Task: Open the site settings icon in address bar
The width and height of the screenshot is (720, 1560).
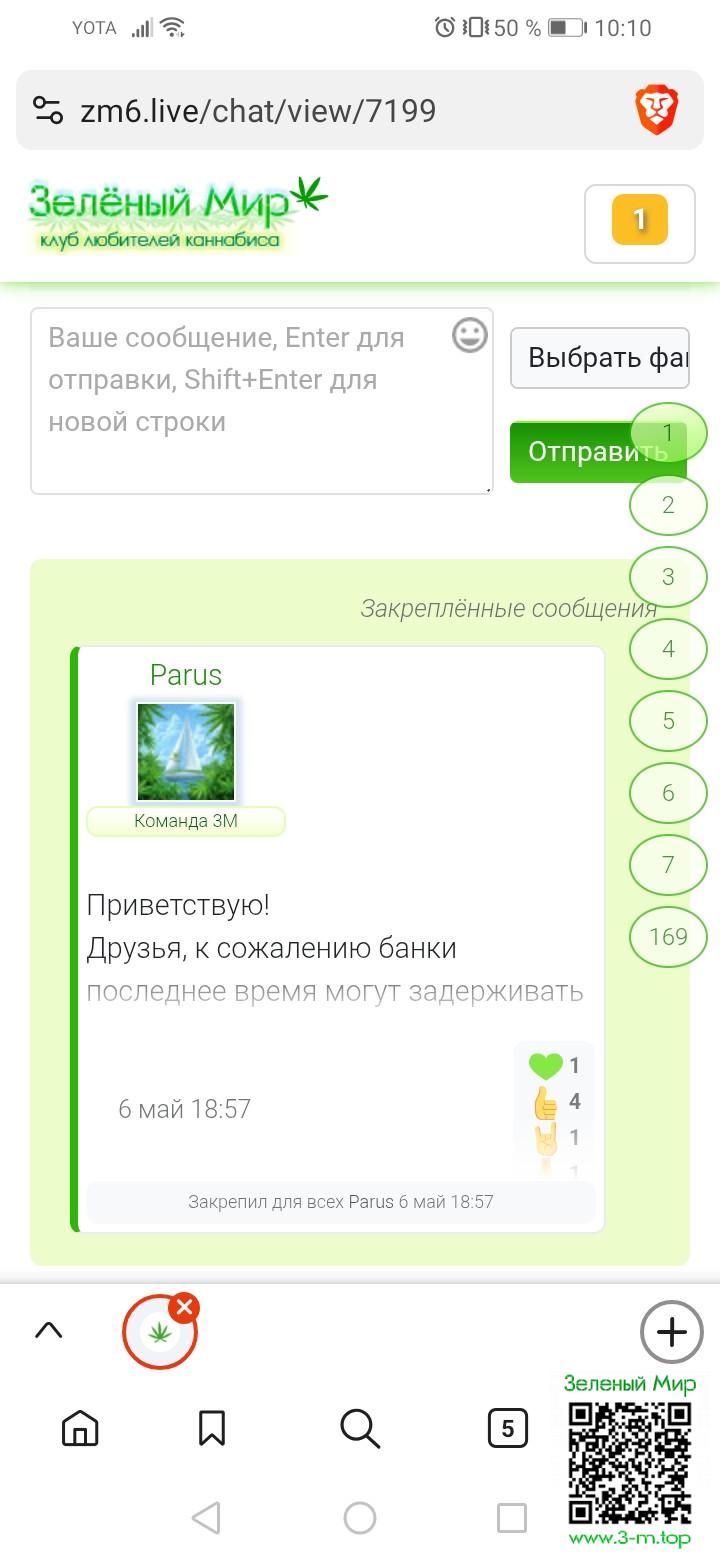Action: [x=48, y=110]
